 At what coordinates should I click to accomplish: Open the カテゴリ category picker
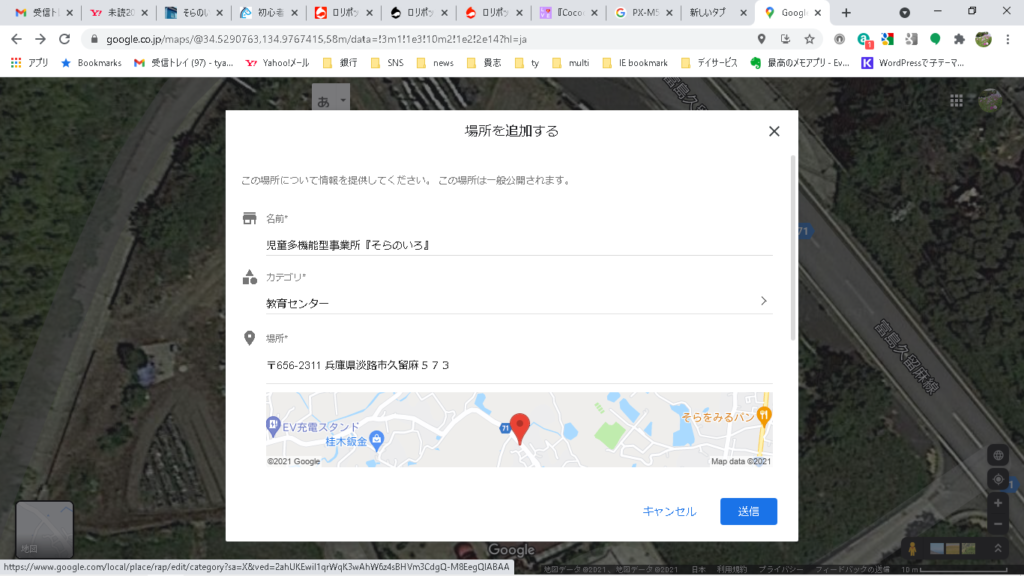pos(518,302)
